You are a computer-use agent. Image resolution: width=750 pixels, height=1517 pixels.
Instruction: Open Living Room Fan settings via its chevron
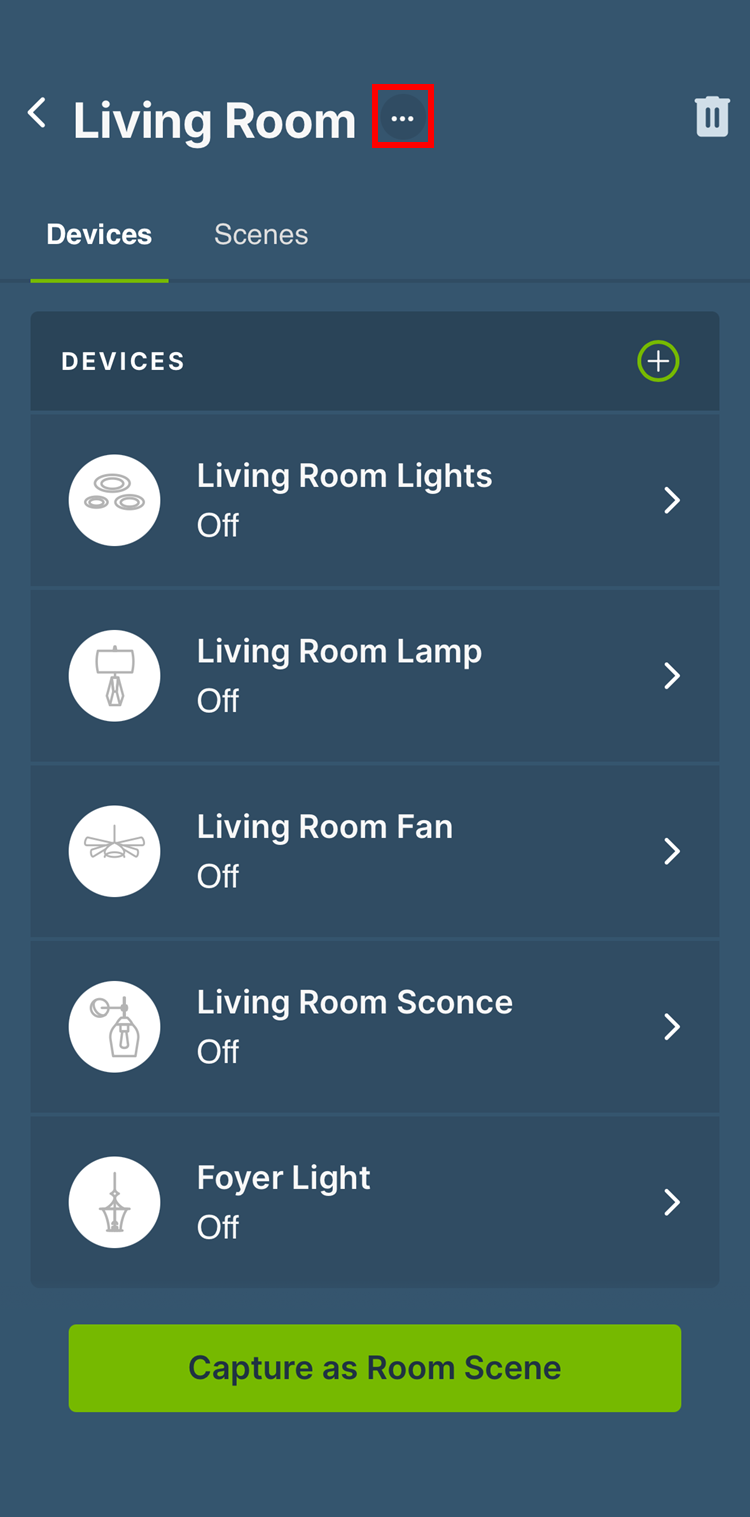[x=671, y=851]
